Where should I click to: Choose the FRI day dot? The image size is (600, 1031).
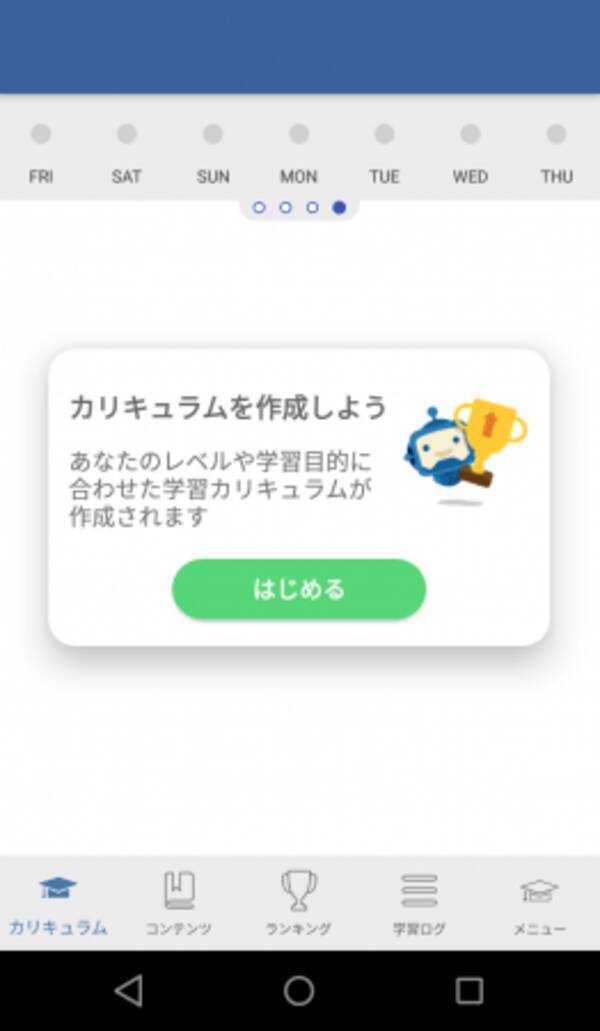click(x=41, y=135)
